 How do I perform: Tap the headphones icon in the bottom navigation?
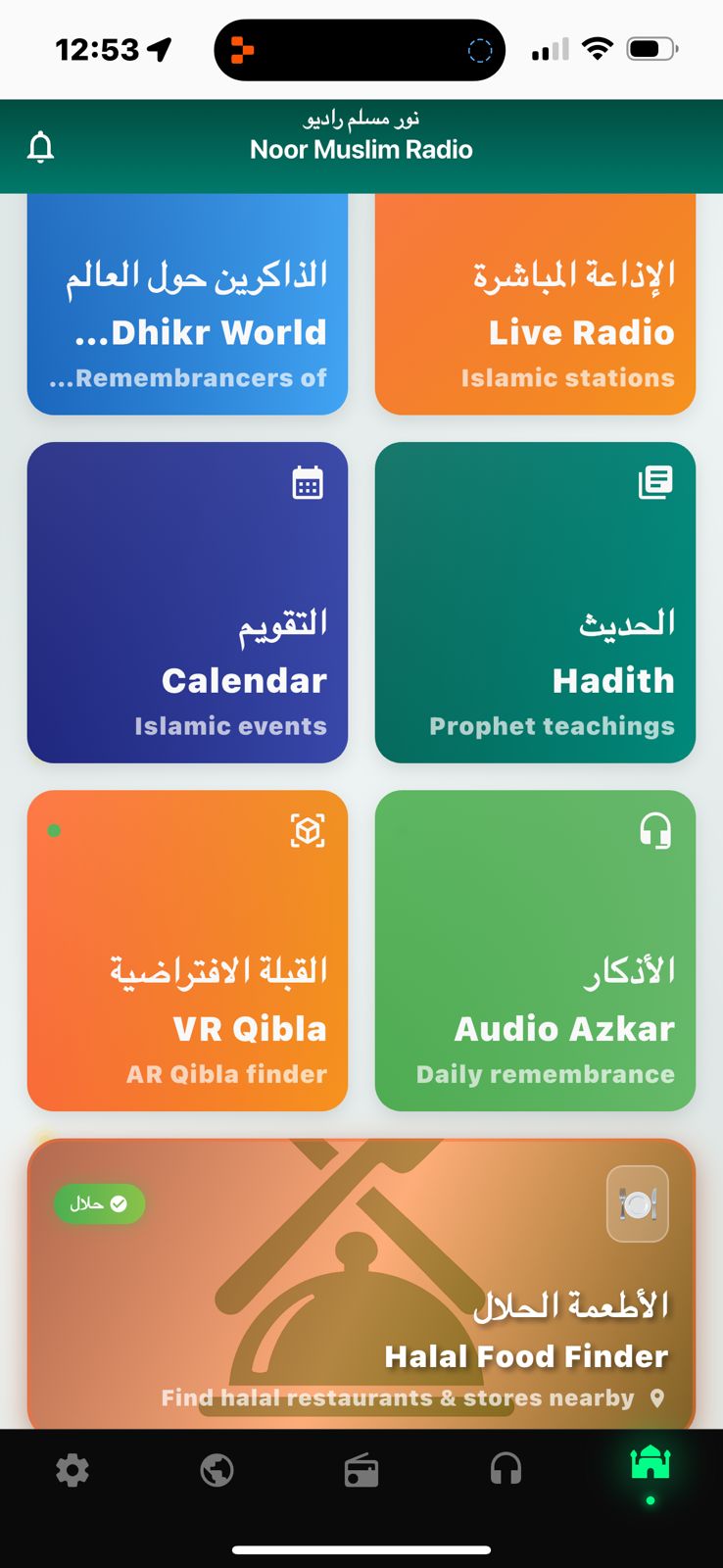pos(506,1470)
